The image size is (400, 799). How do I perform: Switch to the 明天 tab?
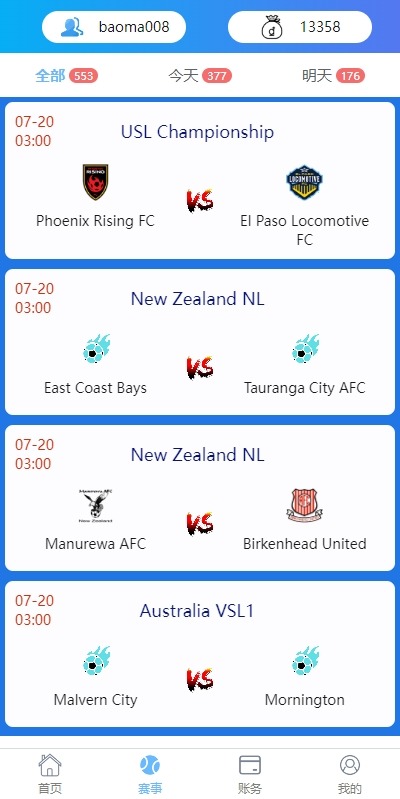333,76
